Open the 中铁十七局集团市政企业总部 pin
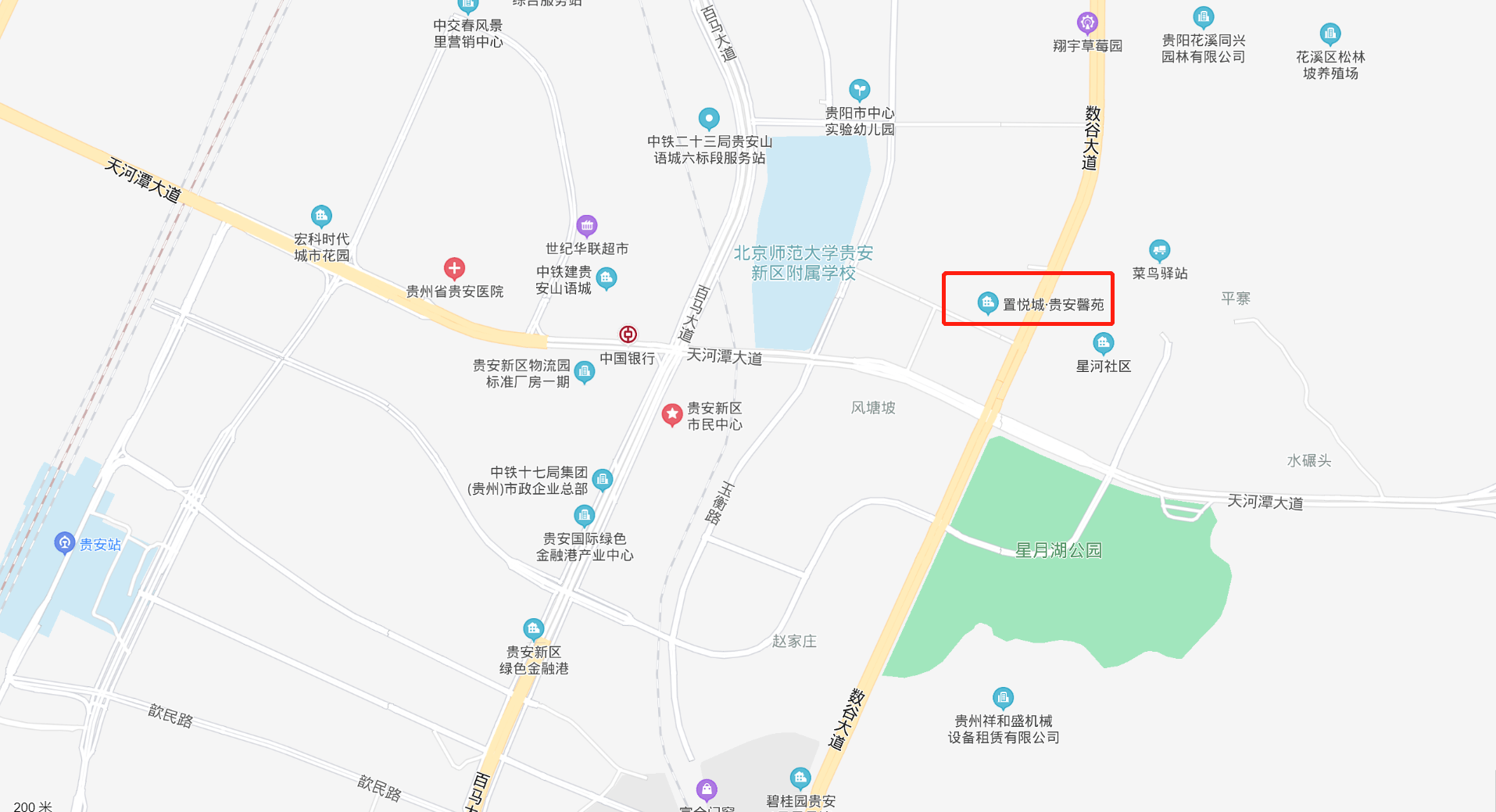1496x812 pixels. [602, 479]
